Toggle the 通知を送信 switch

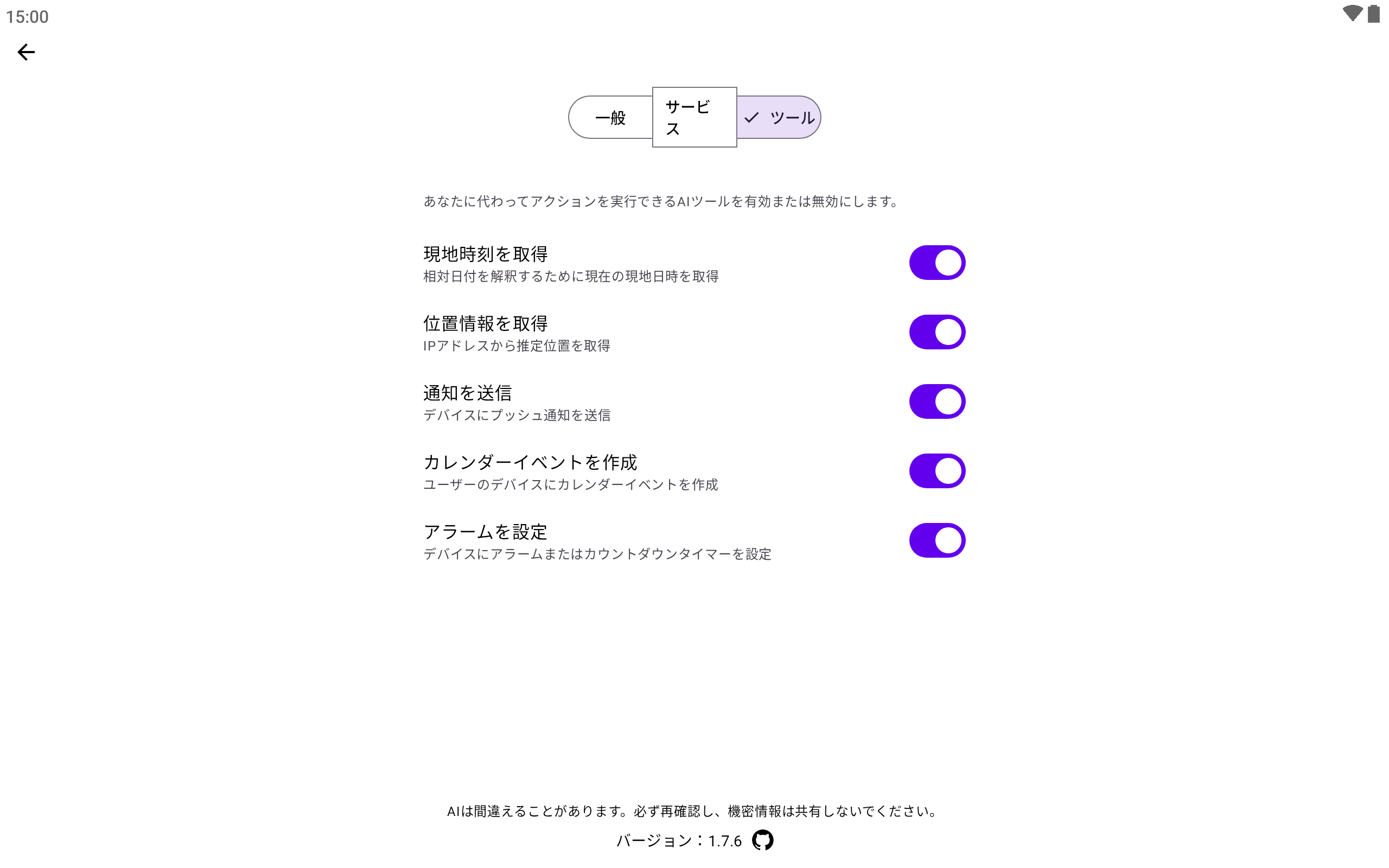tap(936, 401)
